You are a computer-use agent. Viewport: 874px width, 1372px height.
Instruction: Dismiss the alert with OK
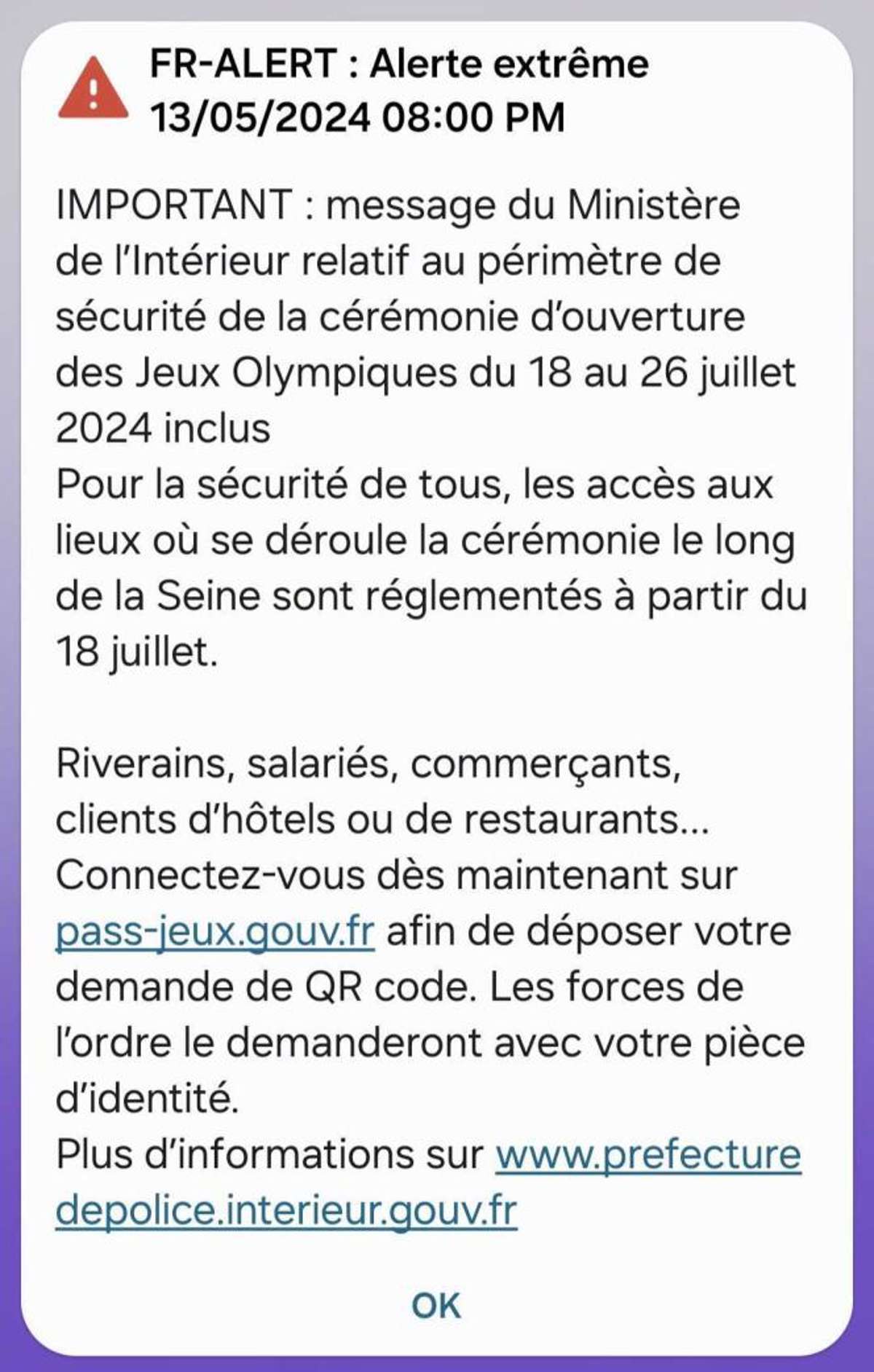point(436,1305)
